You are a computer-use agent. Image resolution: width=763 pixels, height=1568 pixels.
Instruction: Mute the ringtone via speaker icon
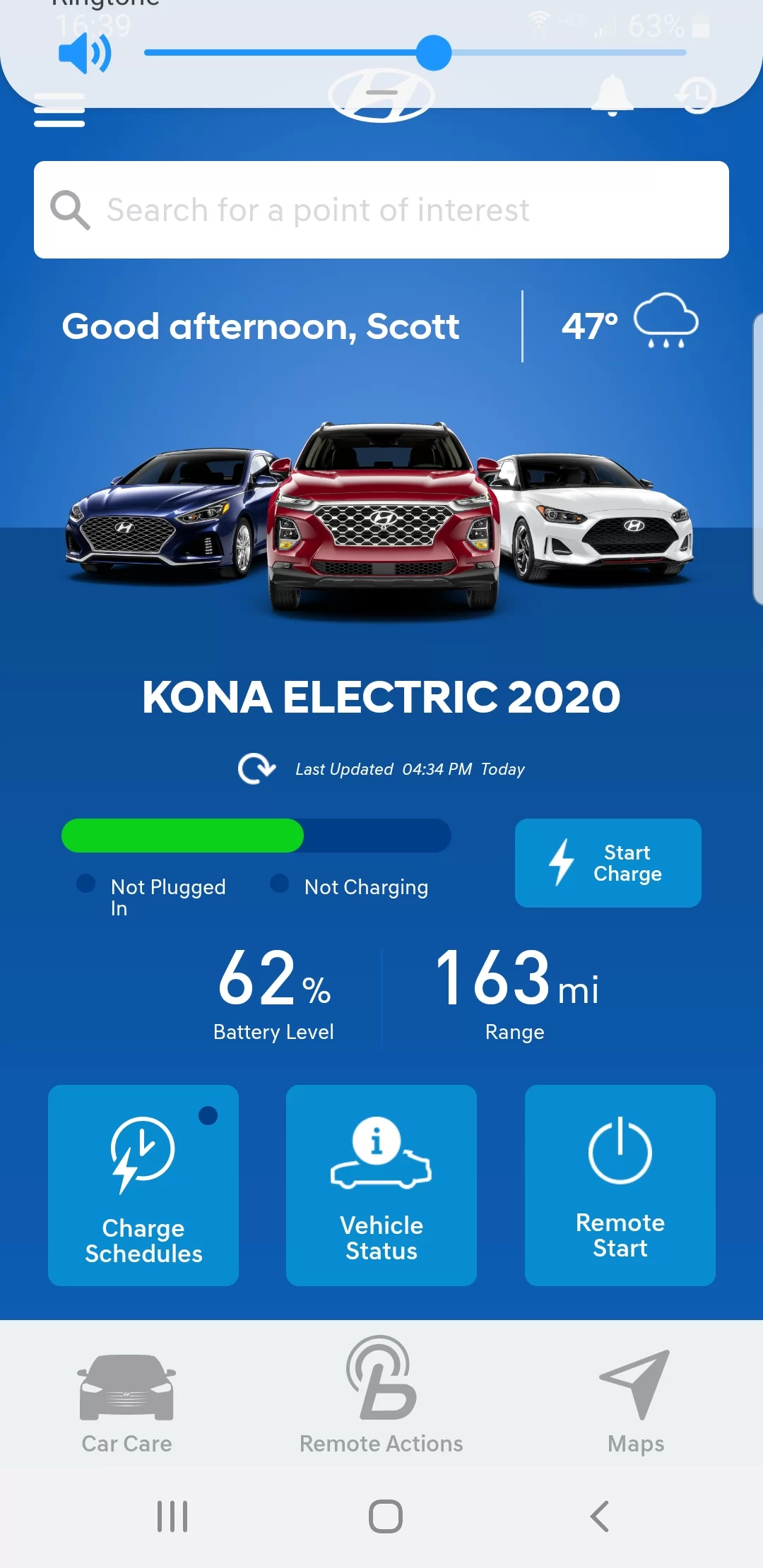85,54
